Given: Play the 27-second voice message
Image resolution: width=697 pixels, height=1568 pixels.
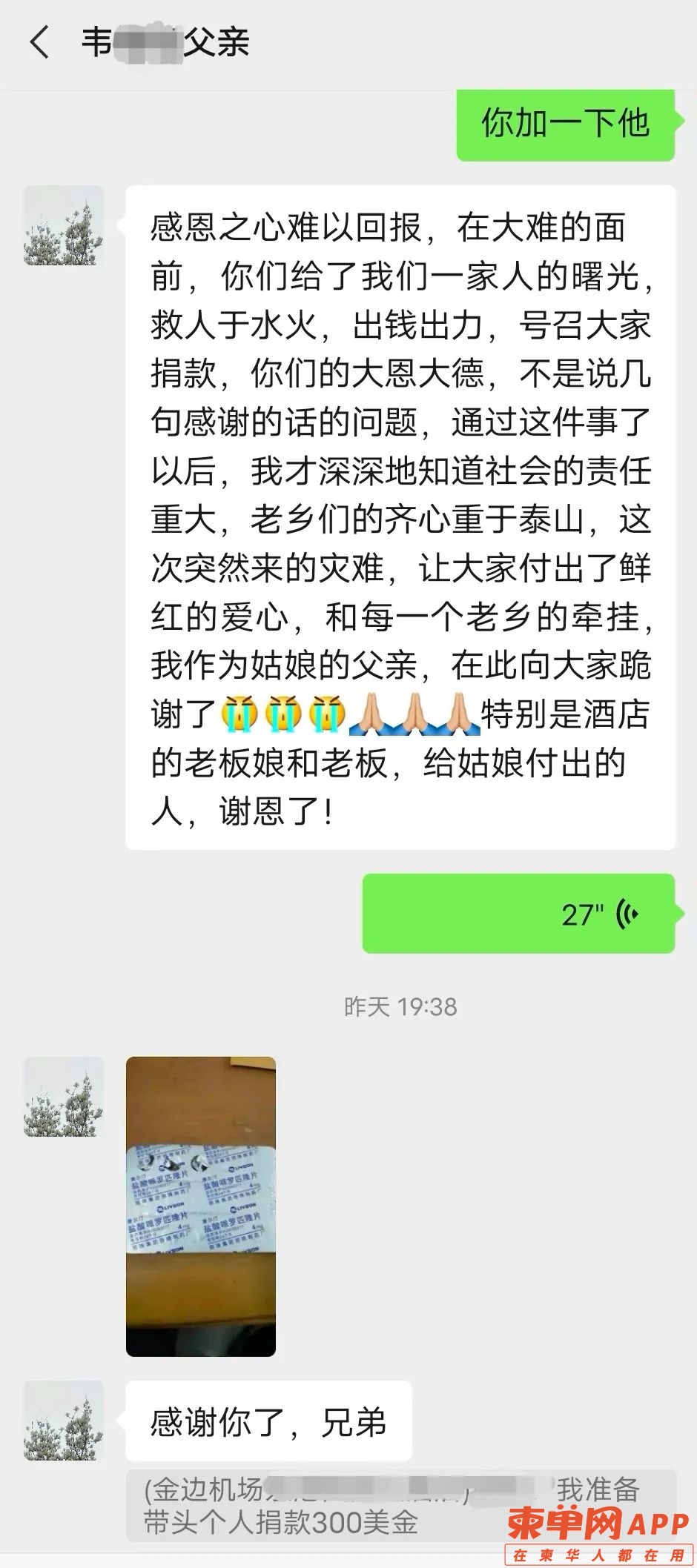Looking at the screenshot, I should 518,914.
